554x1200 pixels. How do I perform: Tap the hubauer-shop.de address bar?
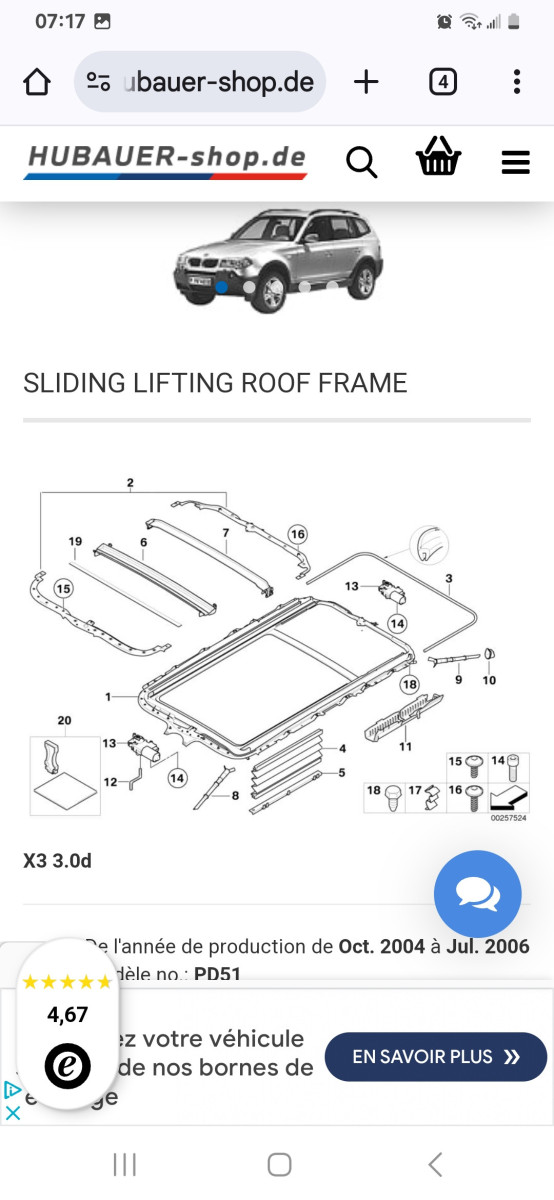[200, 82]
